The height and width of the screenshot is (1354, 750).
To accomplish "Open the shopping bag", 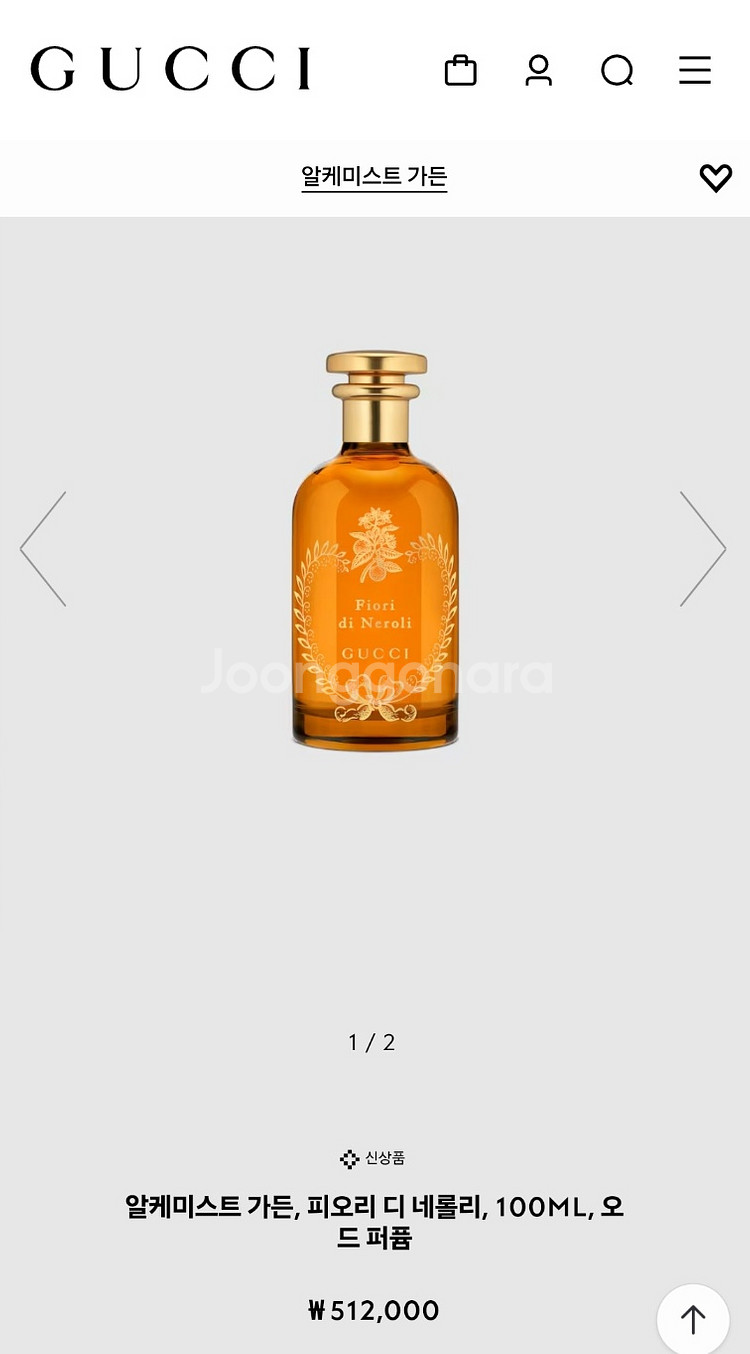I will click(x=460, y=70).
